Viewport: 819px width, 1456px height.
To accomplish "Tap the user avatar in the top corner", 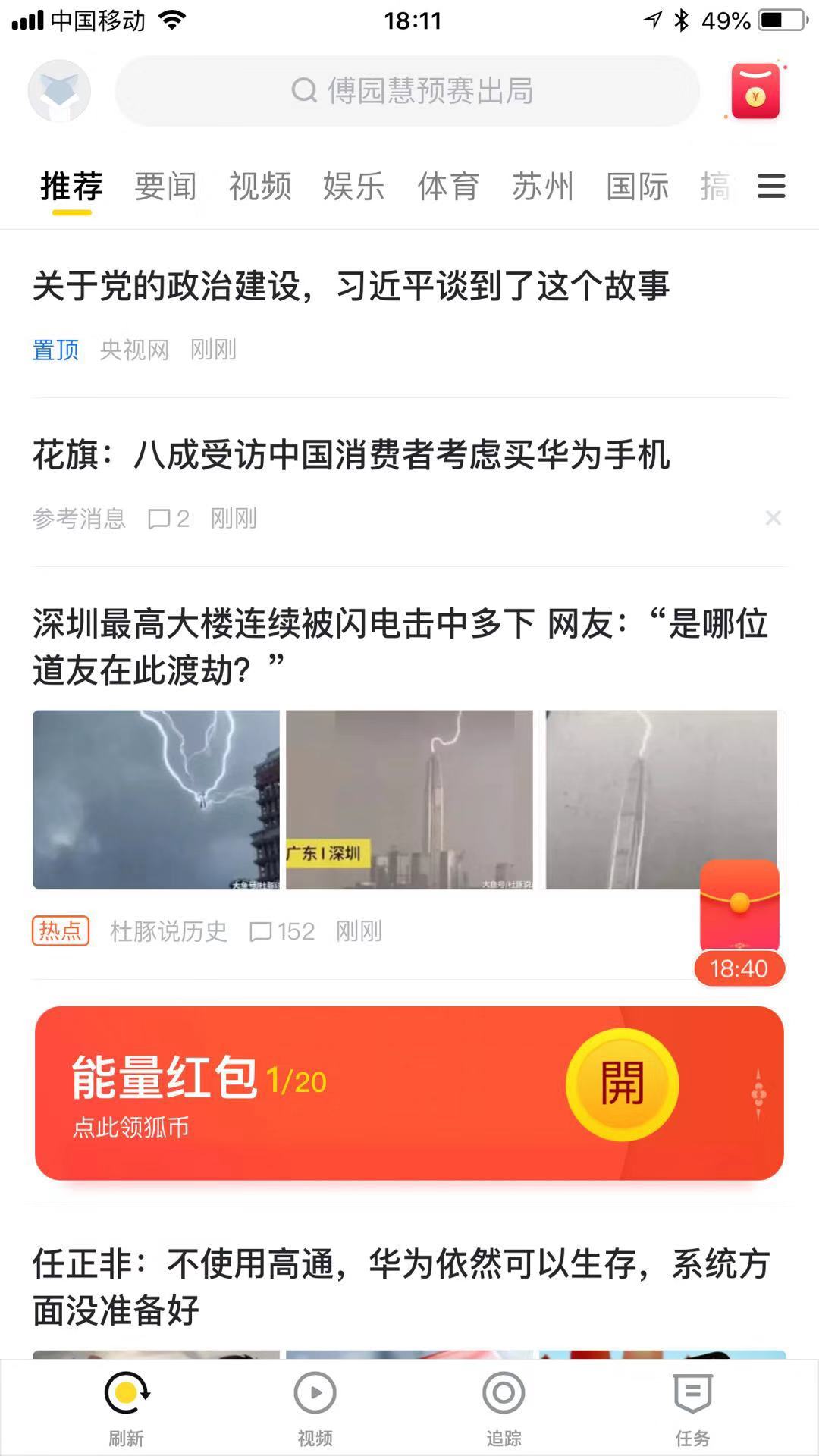I will (x=61, y=90).
